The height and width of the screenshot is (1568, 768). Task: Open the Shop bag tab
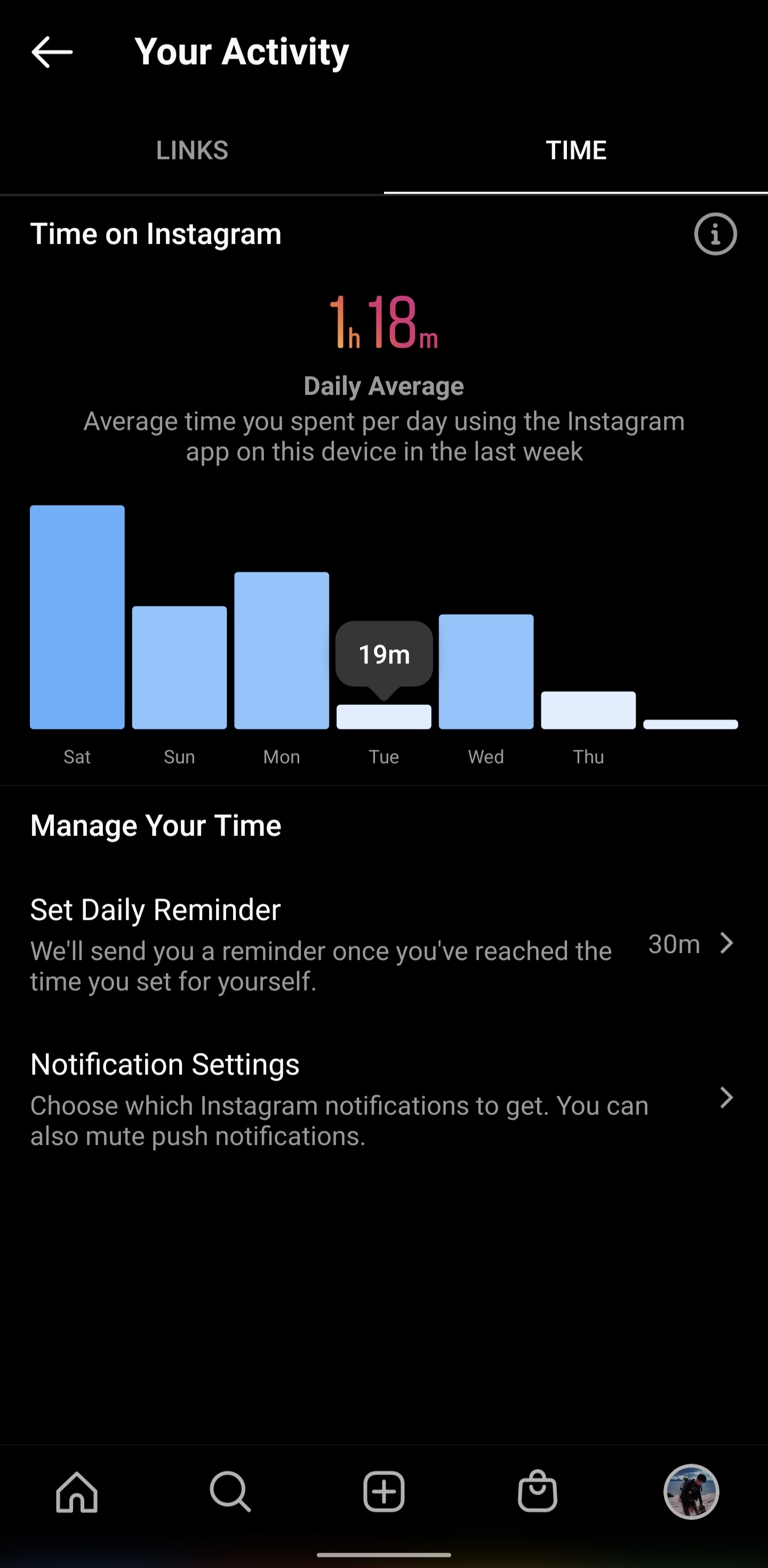[537, 1492]
